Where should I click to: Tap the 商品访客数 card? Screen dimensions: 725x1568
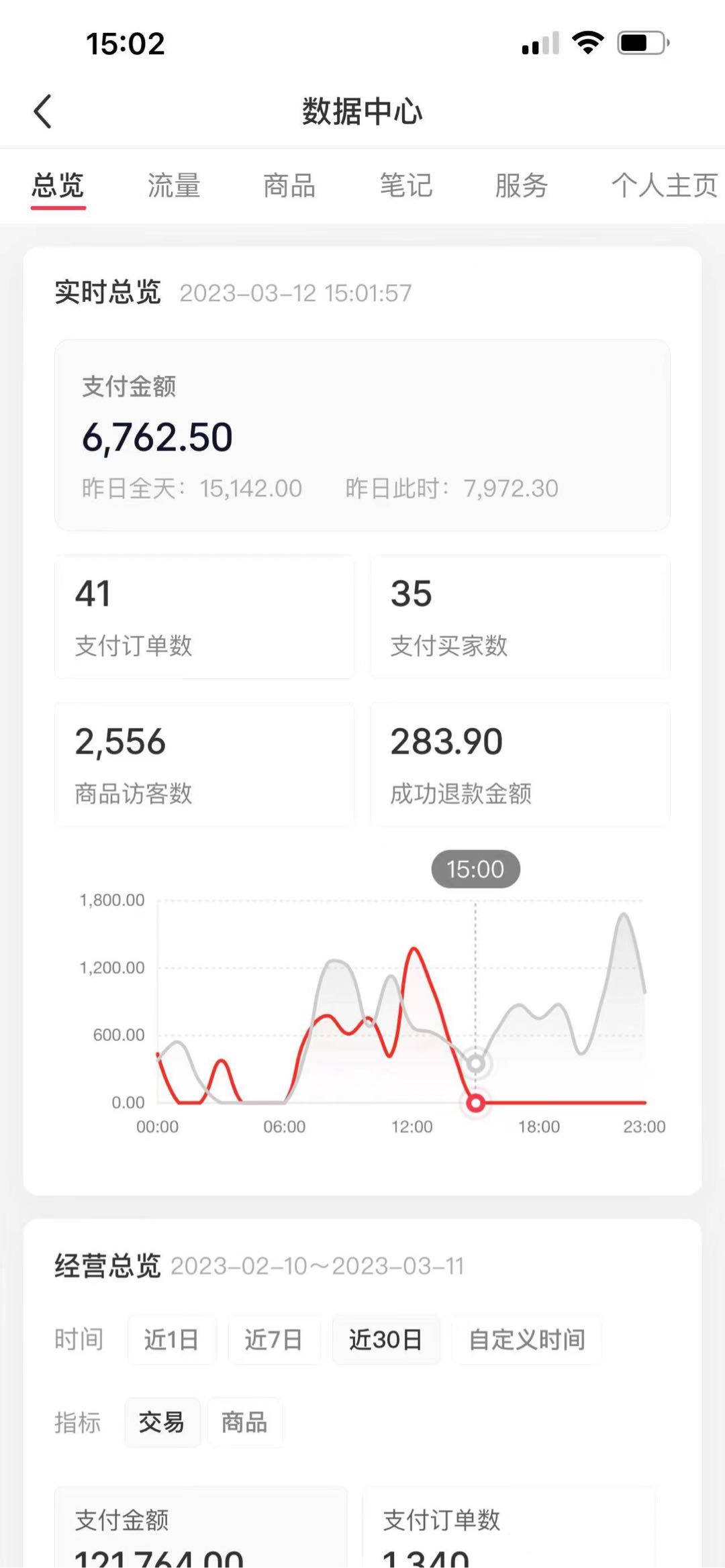click(x=205, y=764)
